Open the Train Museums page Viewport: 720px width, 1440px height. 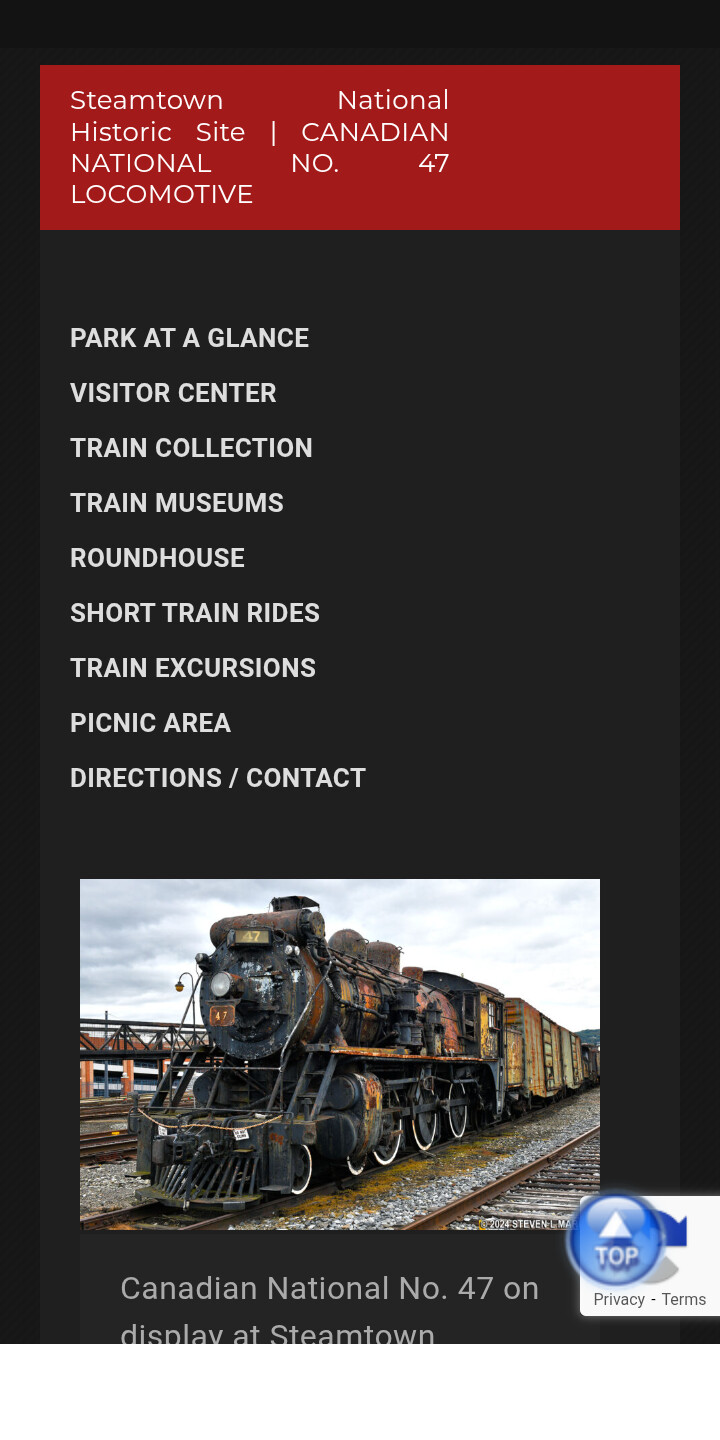point(177,503)
